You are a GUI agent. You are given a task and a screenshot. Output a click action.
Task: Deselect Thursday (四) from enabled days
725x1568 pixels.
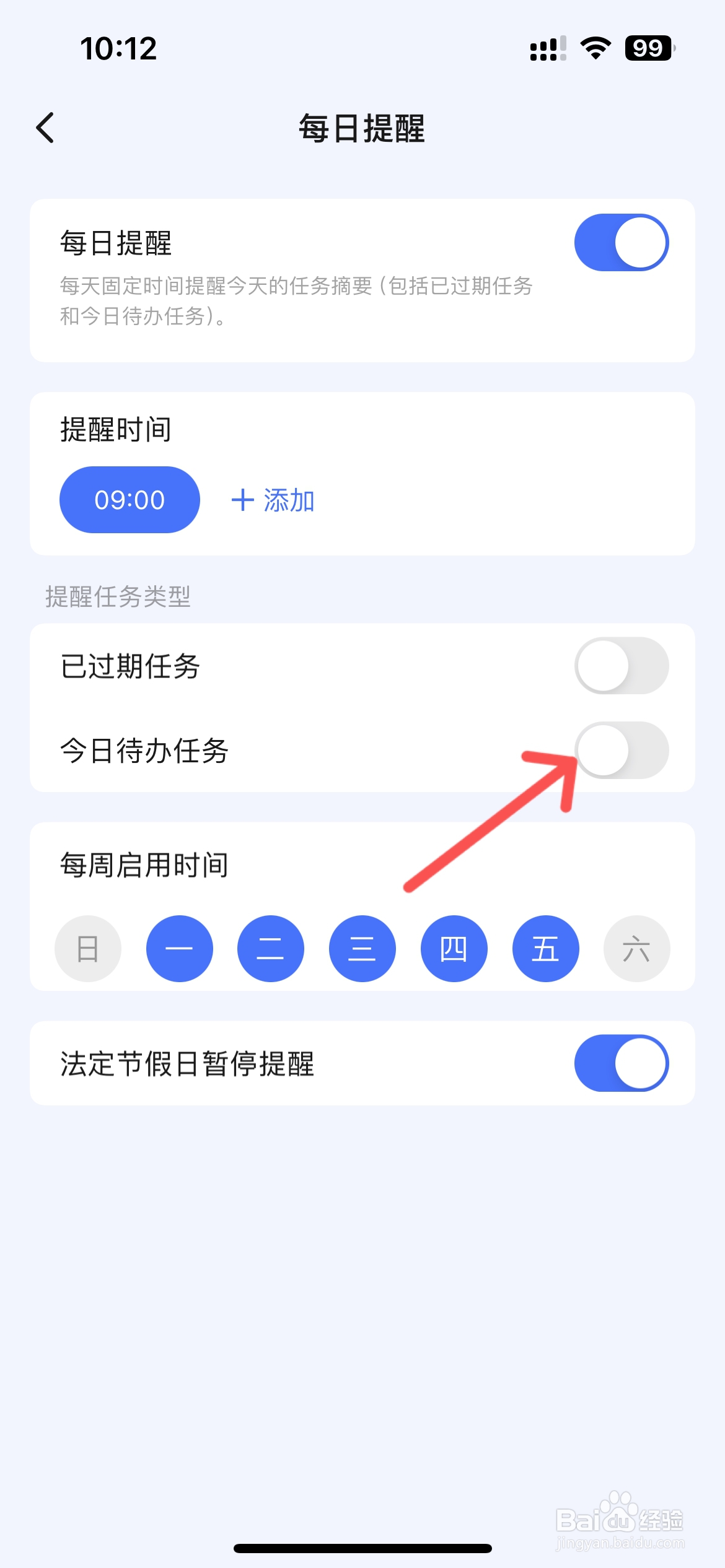pos(454,948)
